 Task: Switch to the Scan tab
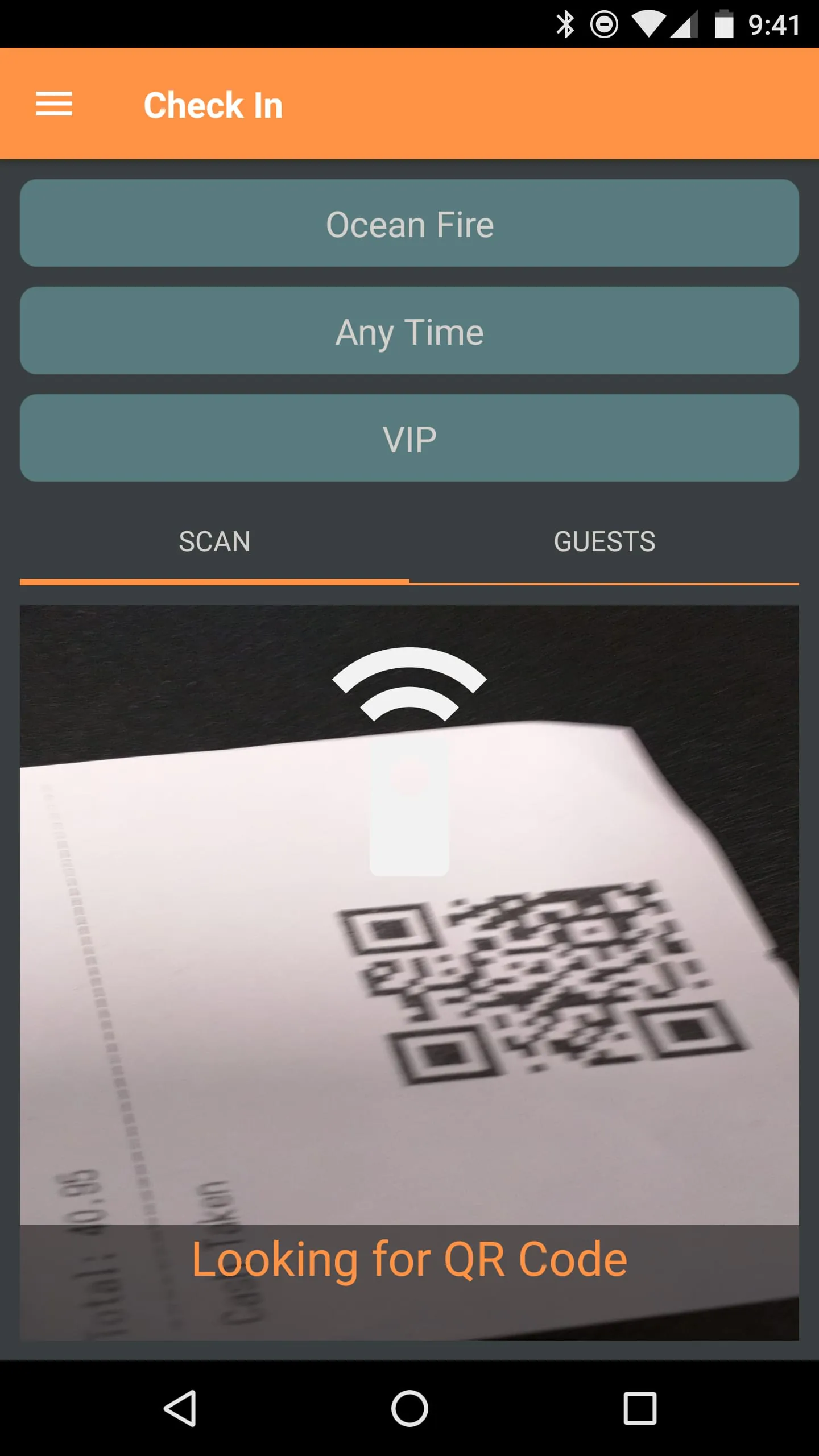pyautogui.click(x=214, y=541)
